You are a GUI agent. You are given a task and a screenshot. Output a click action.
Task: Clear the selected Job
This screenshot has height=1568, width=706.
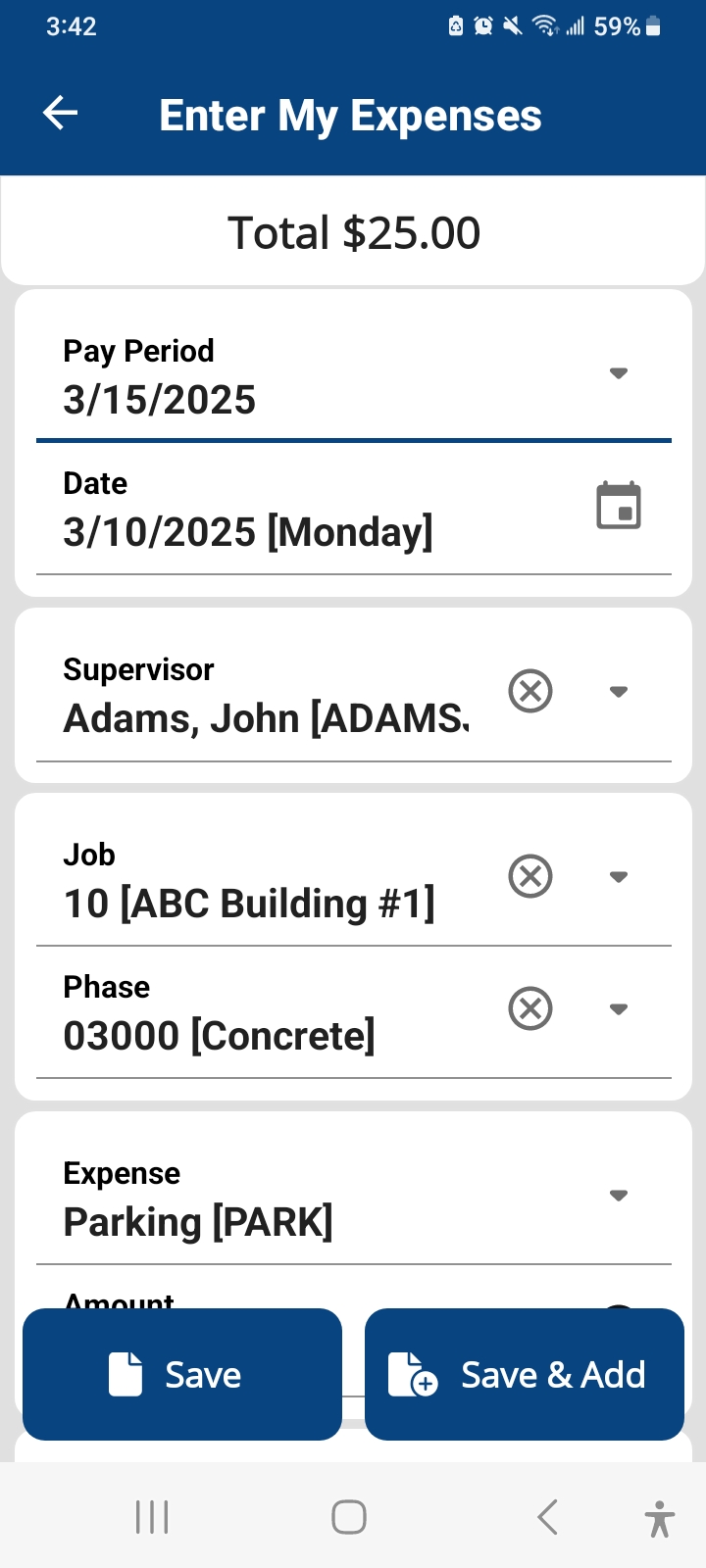(x=530, y=876)
